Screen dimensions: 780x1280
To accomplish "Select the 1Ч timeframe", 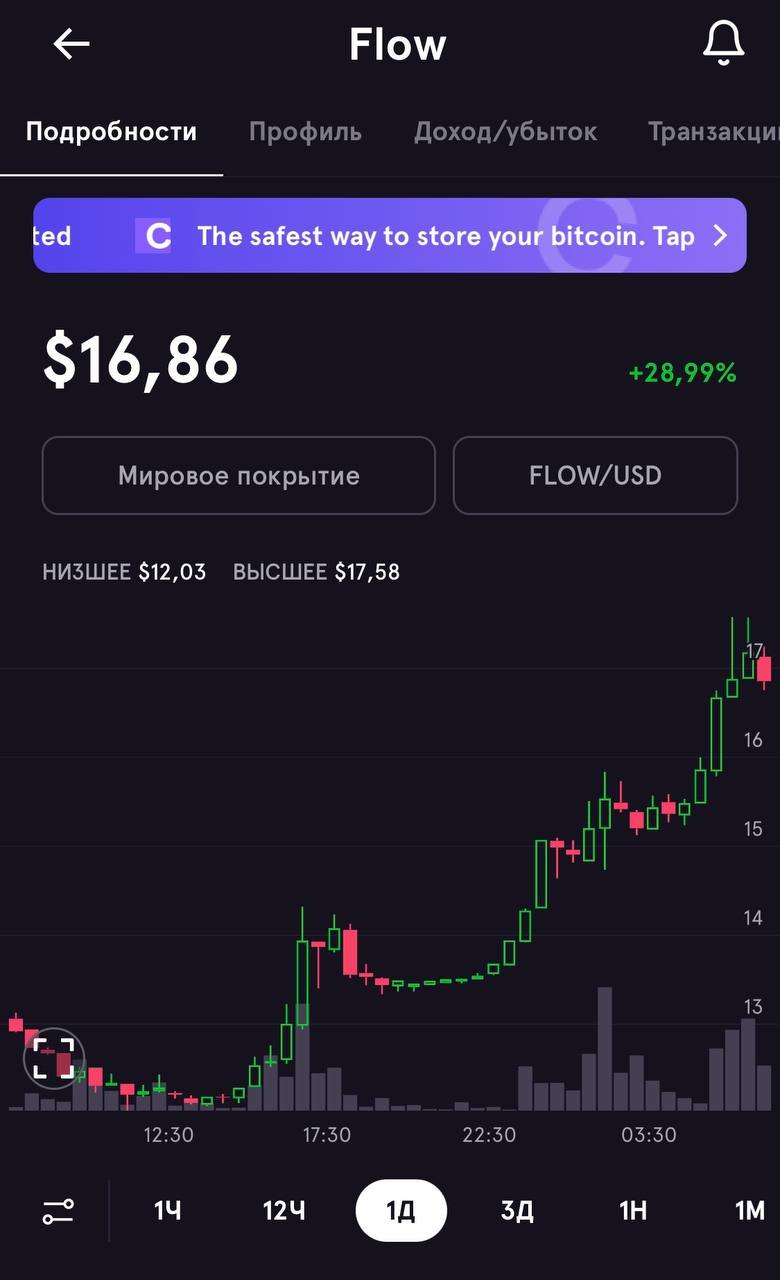I will [167, 1212].
